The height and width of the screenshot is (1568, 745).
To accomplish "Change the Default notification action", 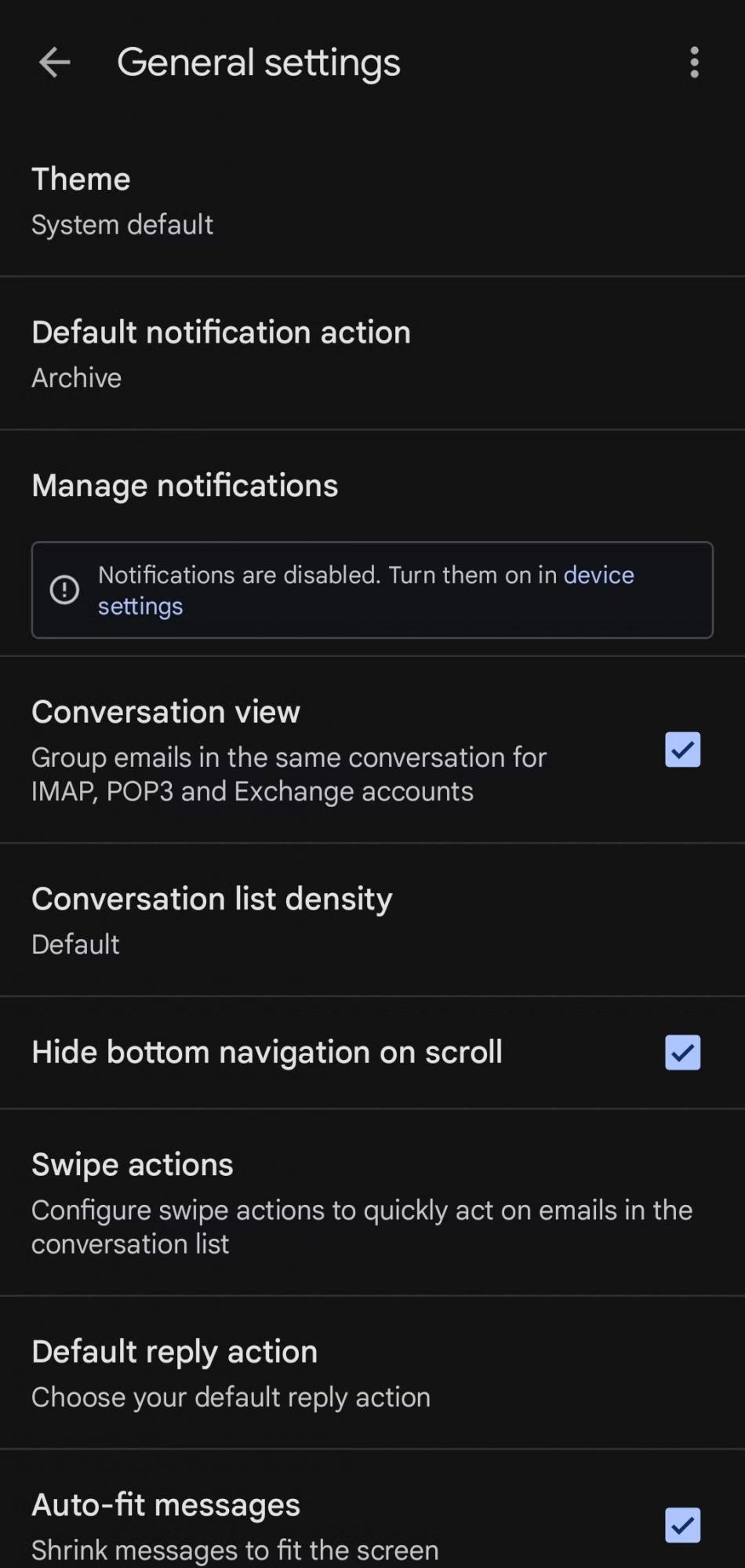I will tap(235, 354).
